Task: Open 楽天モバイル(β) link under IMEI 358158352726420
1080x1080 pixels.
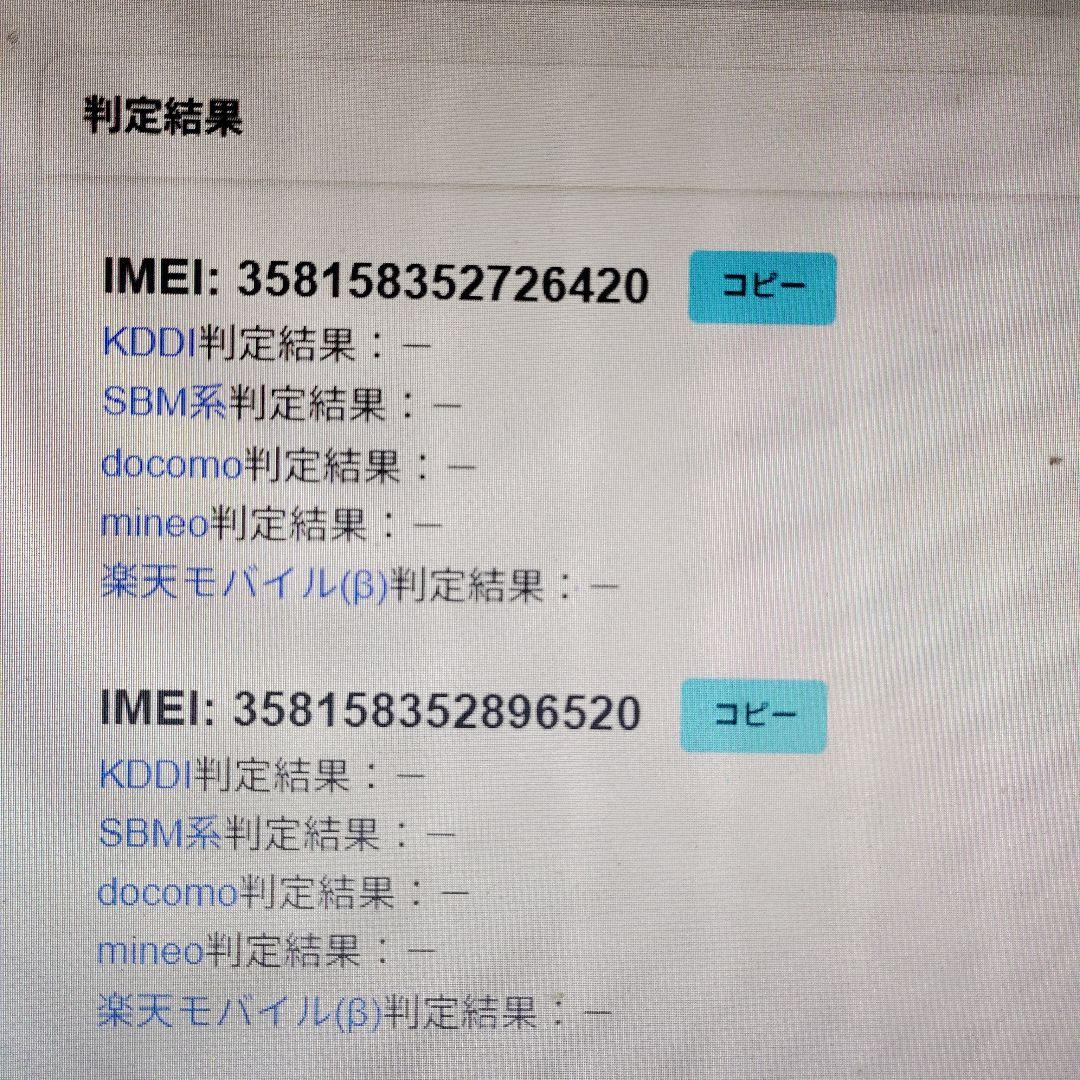Action: coord(243,584)
